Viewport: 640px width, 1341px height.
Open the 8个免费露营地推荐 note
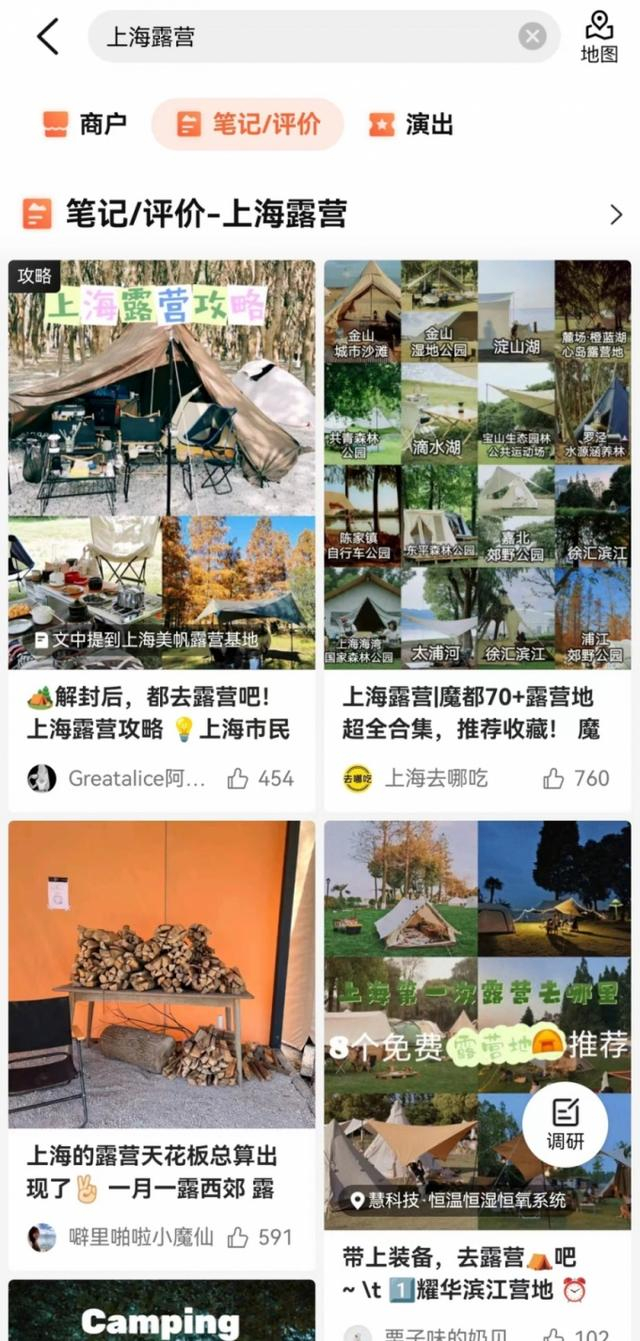477,1080
